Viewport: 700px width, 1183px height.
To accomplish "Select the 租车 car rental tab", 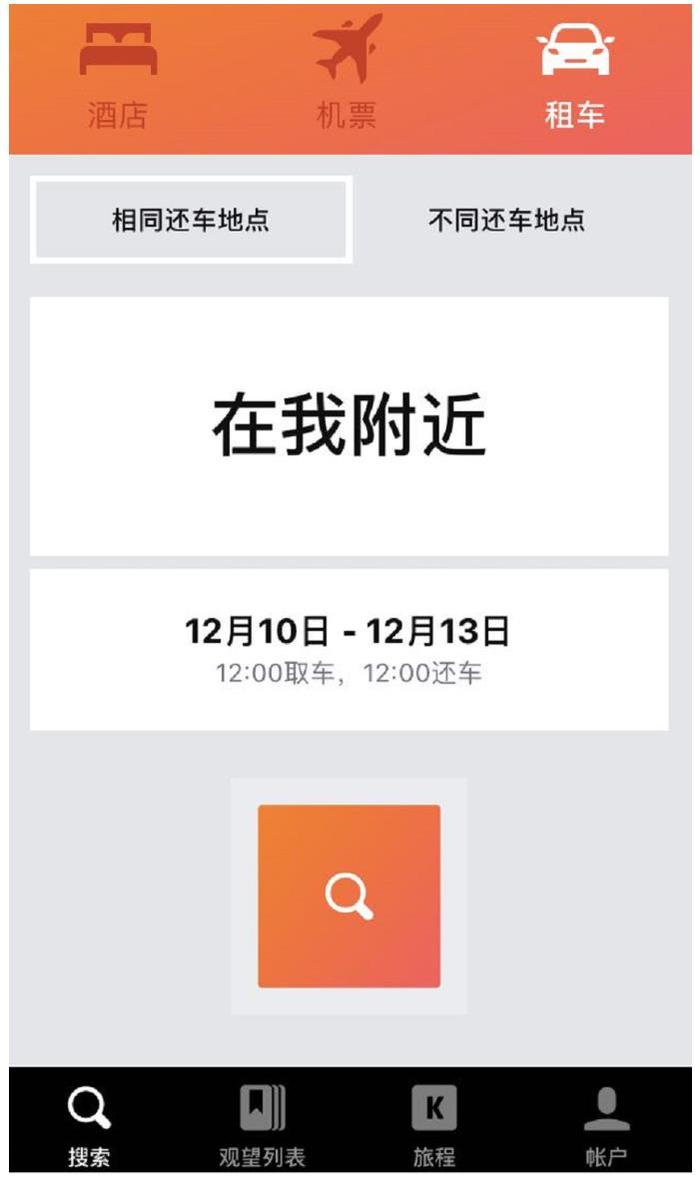I will coord(575,75).
